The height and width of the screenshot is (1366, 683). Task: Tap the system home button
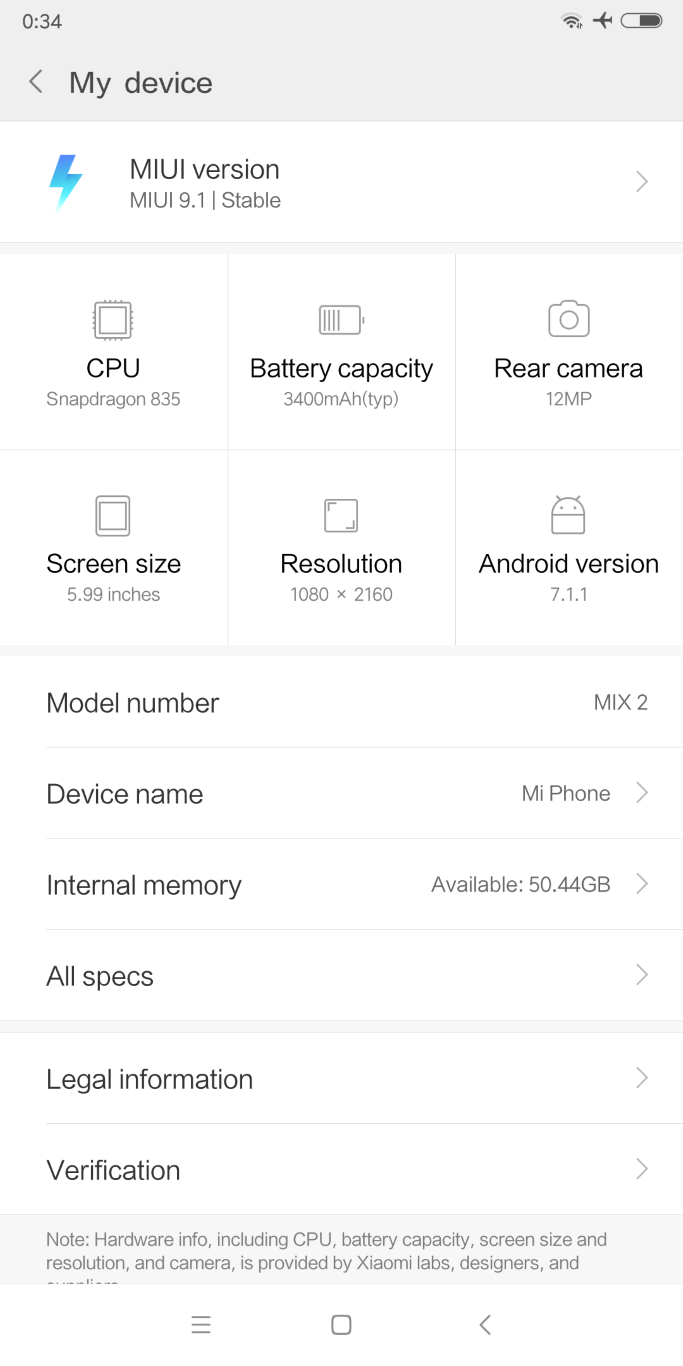click(x=341, y=1325)
